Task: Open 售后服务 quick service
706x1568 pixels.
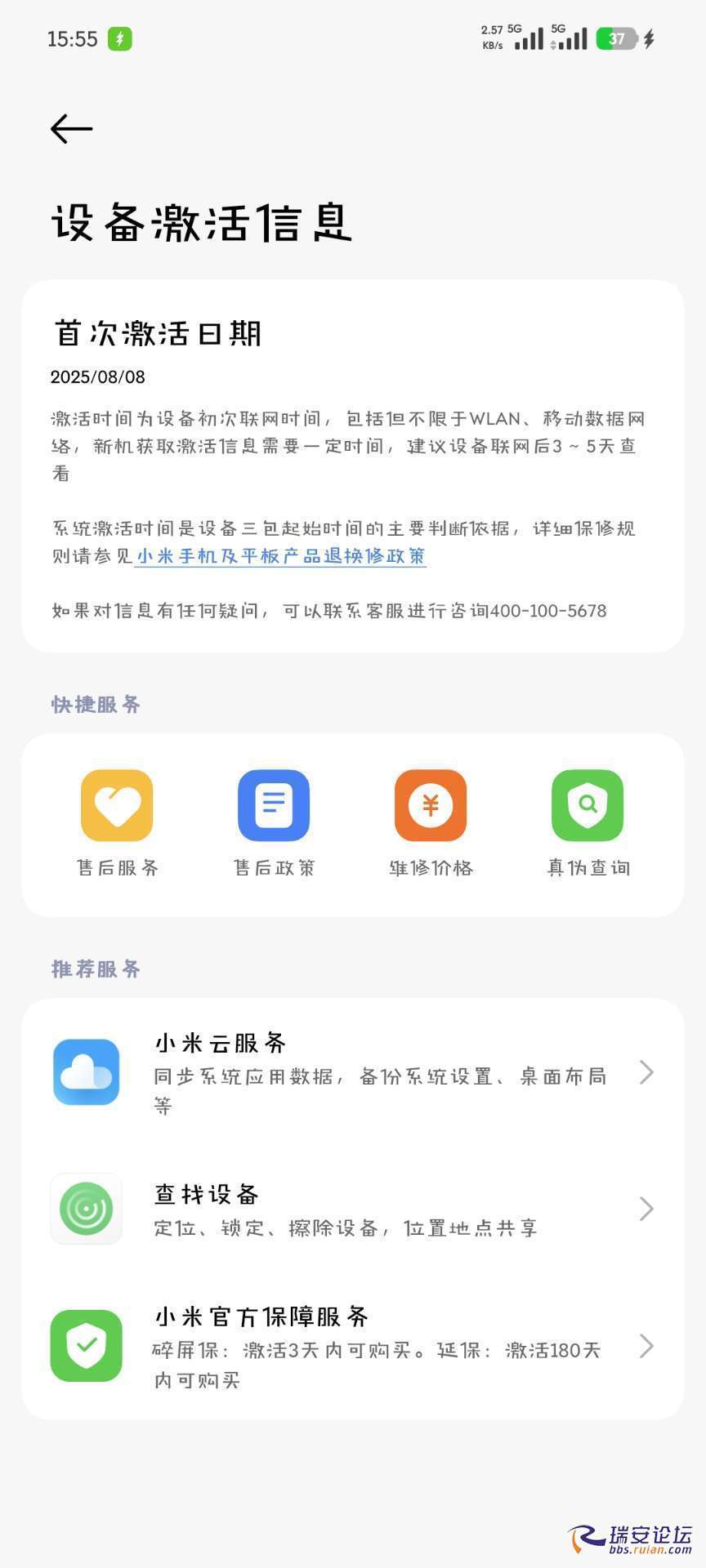Action: (117, 822)
